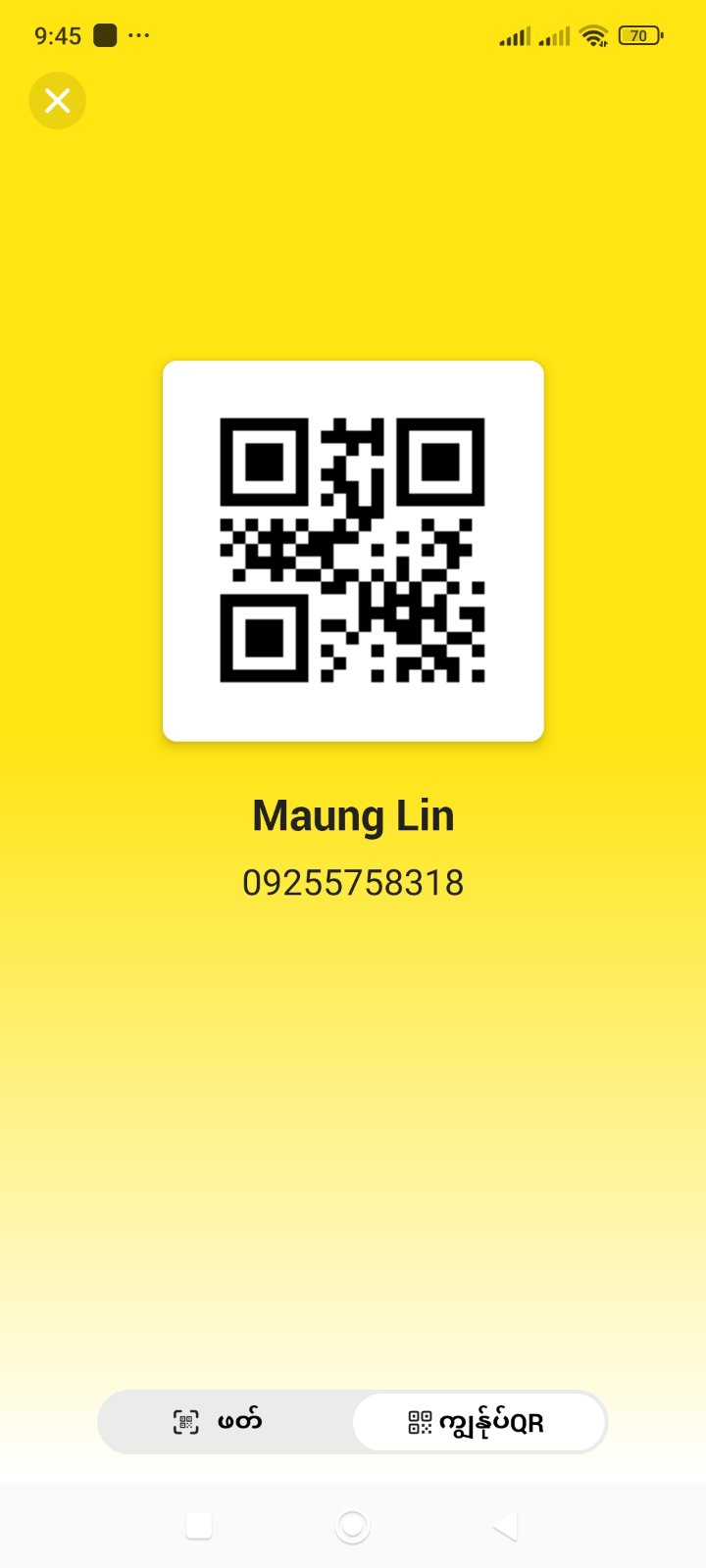Go back with system back button
The width and height of the screenshot is (706, 1568).
point(505,1526)
